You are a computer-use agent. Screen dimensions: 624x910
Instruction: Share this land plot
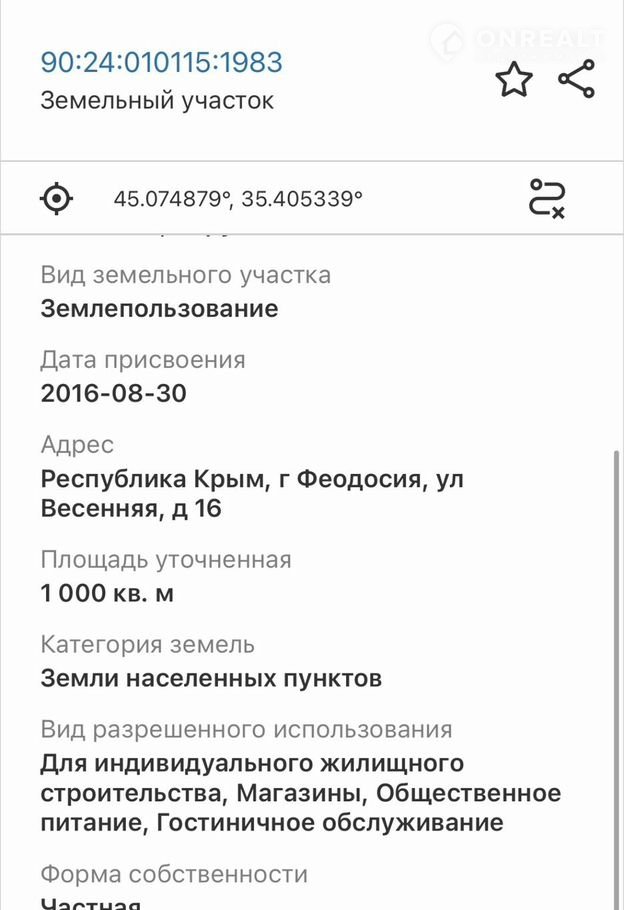click(x=576, y=79)
